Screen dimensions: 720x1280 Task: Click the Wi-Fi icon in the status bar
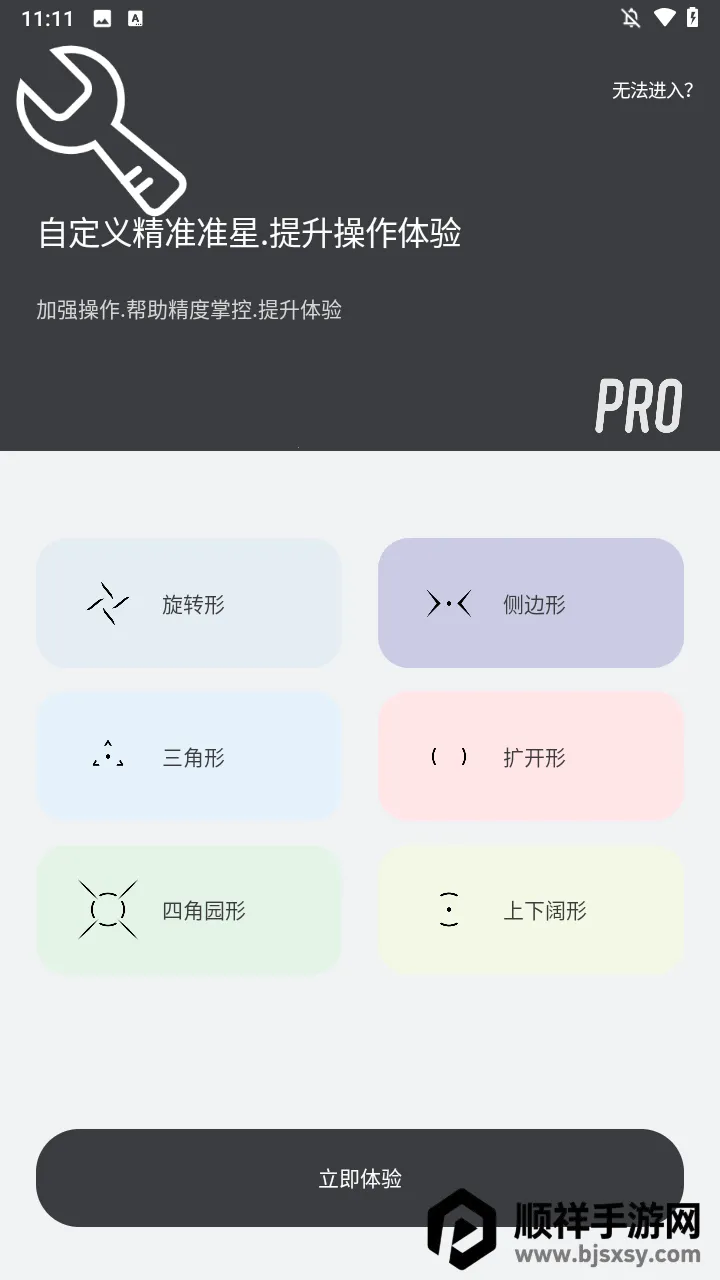pos(667,17)
